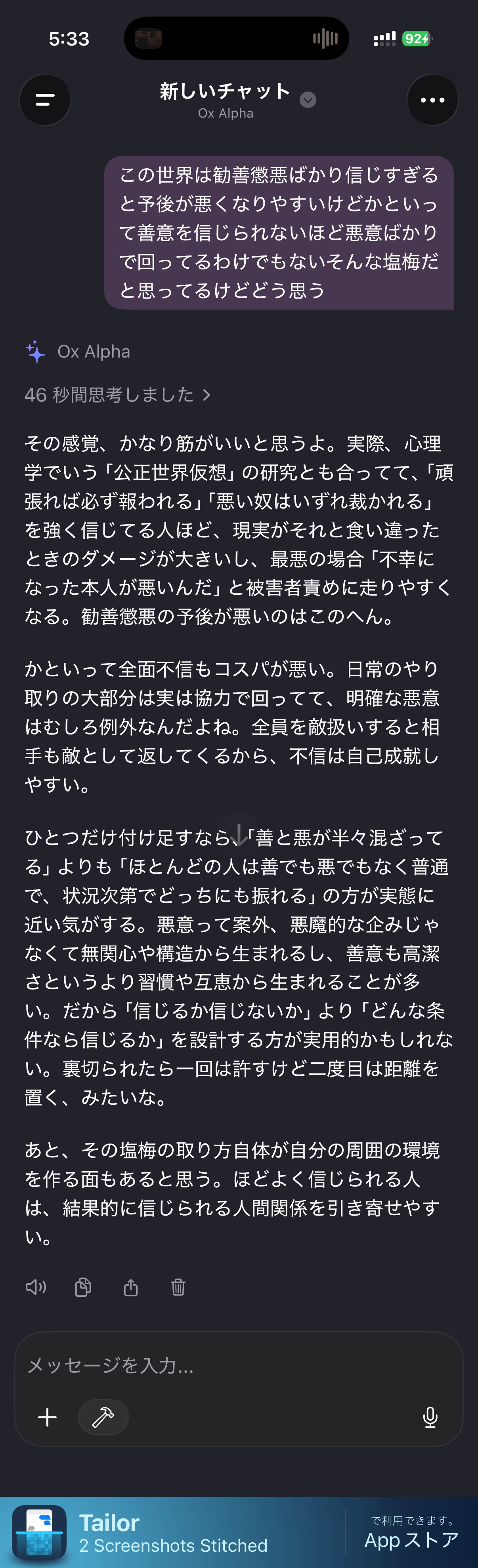Start voice input with microphone
Image resolution: width=478 pixels, height=1568 pixels.
pos(430,1417)
